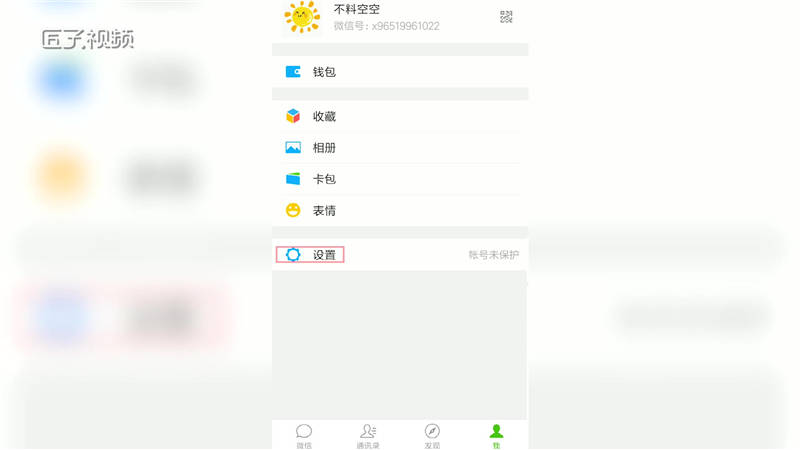Open 收藏 favorites
Image resolution: width=800 pixels, height=450 pixels.
(x=399, y=116)
